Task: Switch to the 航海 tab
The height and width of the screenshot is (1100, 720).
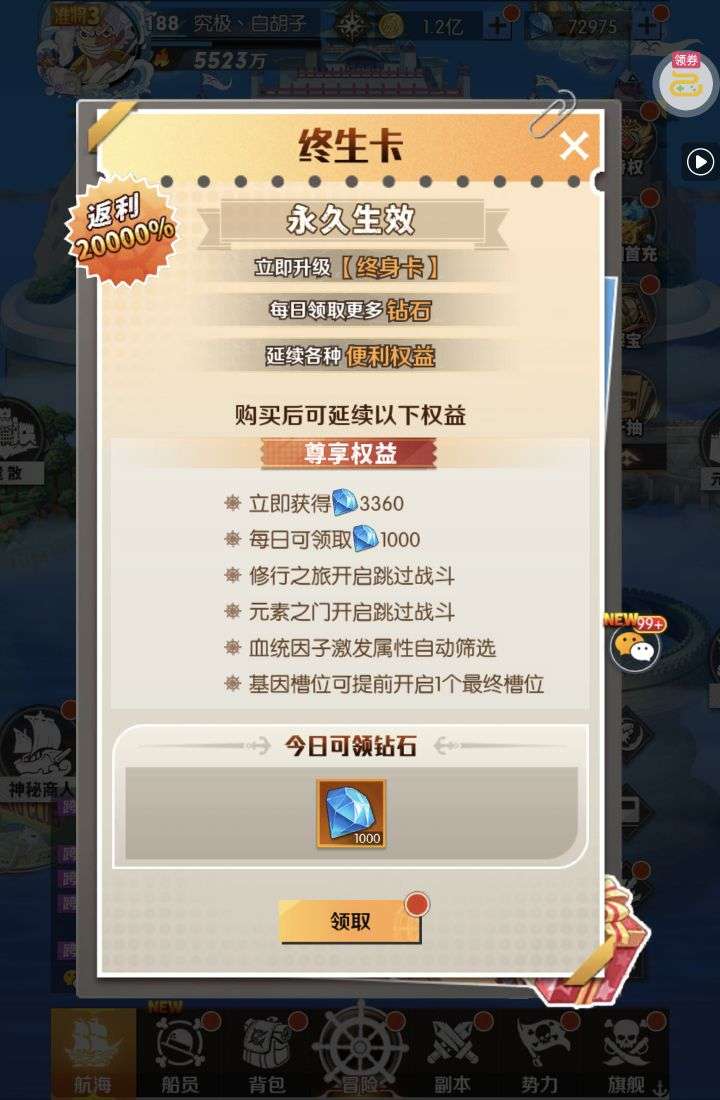Action: (93, 1052)
